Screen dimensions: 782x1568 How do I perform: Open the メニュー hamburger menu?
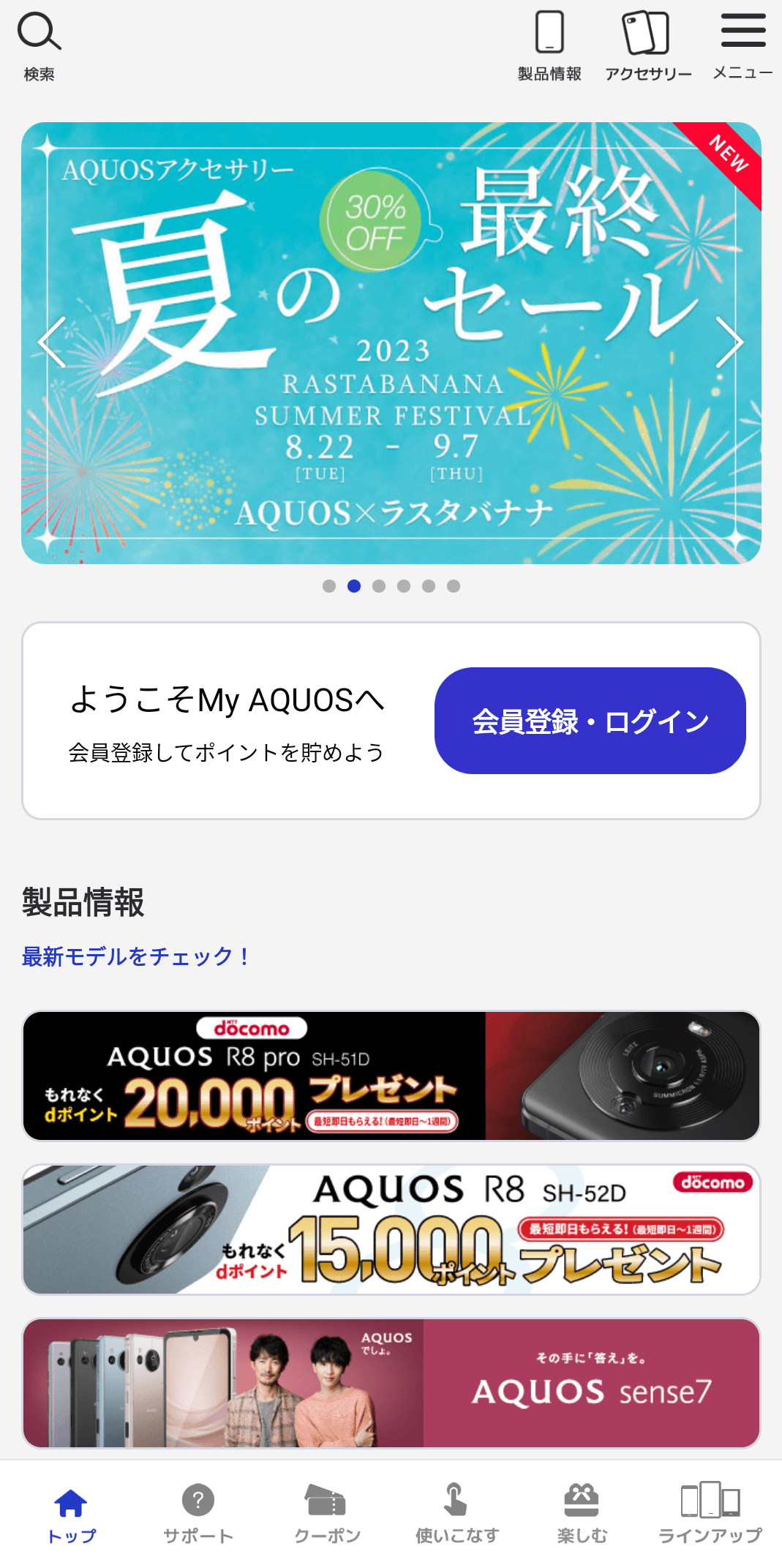(742, 44)
